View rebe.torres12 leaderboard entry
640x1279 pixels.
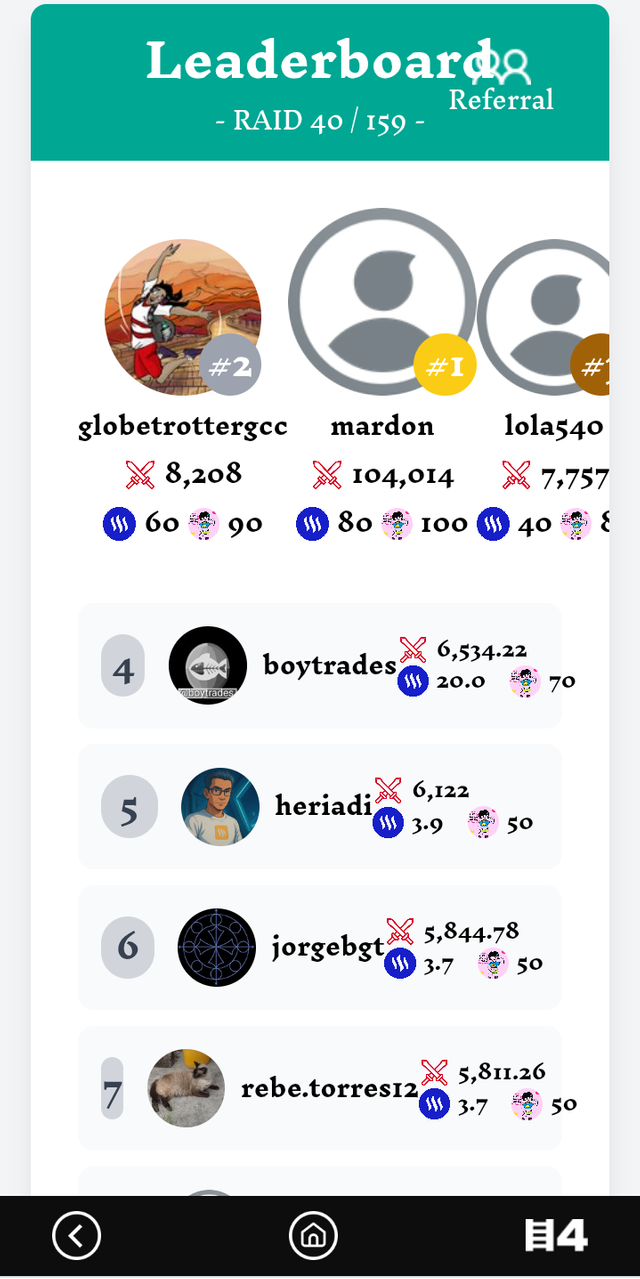pyautogui.click(x=320, y=1088)
